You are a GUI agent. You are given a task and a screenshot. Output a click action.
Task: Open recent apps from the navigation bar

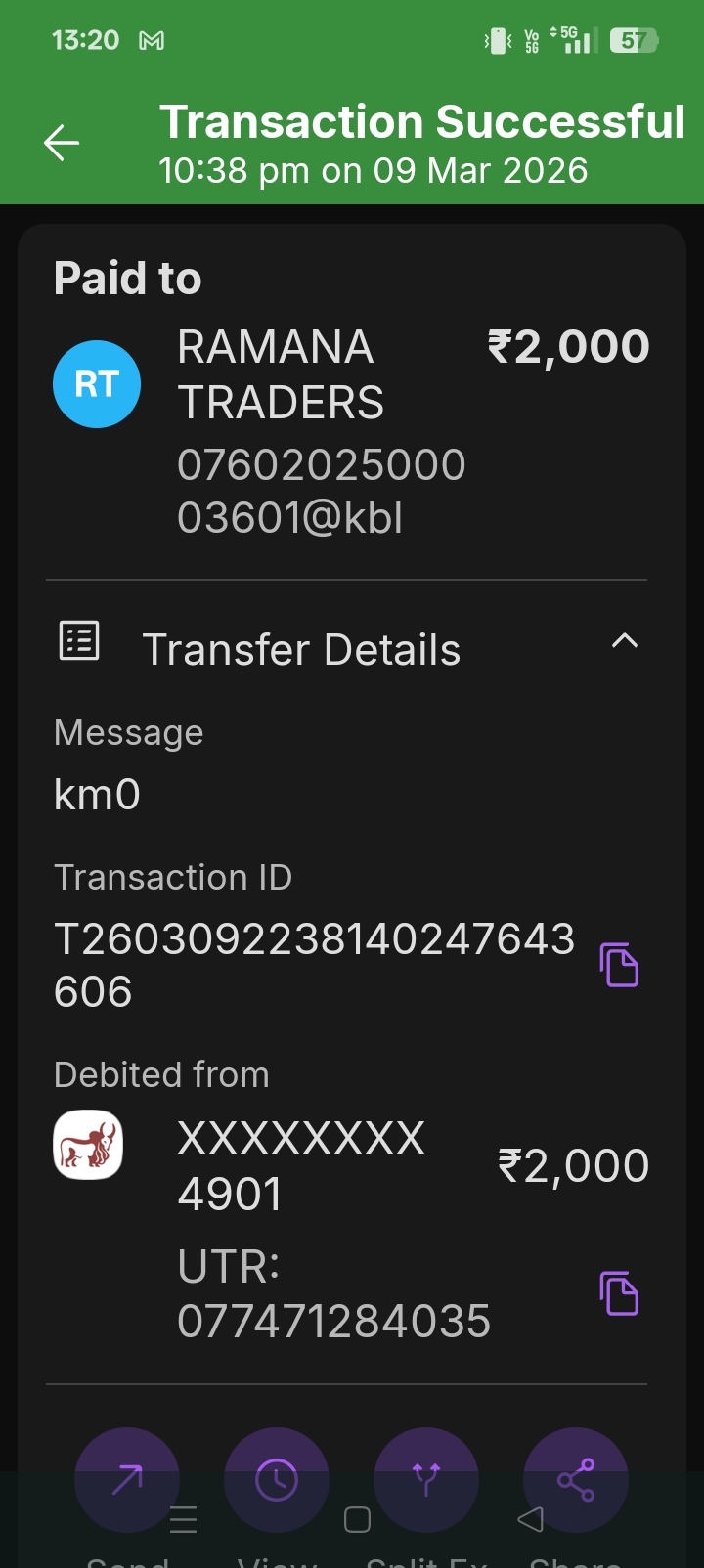184,1520
